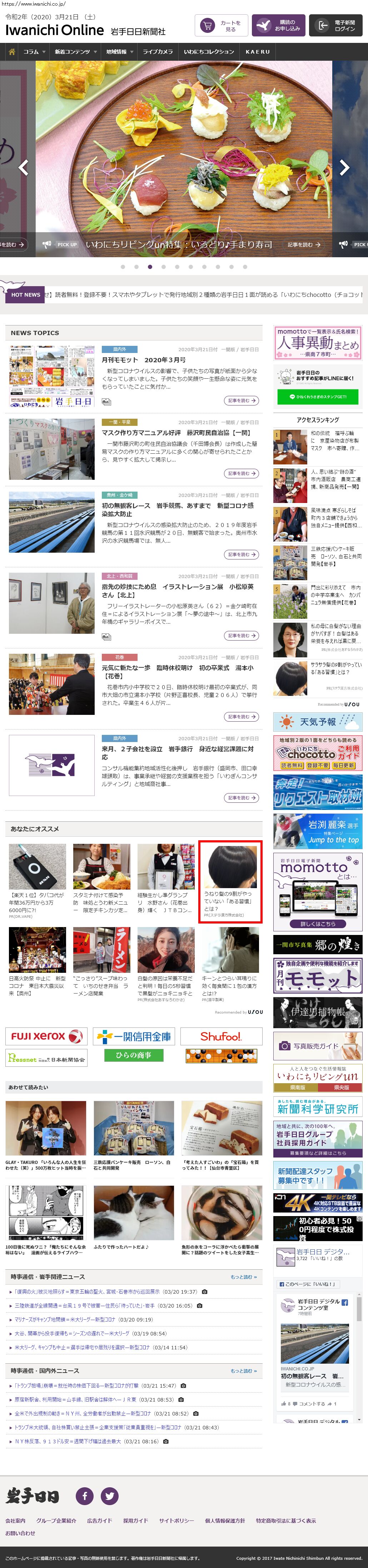
Task: Open the カートを見る cart button
Action: (x=222, y=26)
